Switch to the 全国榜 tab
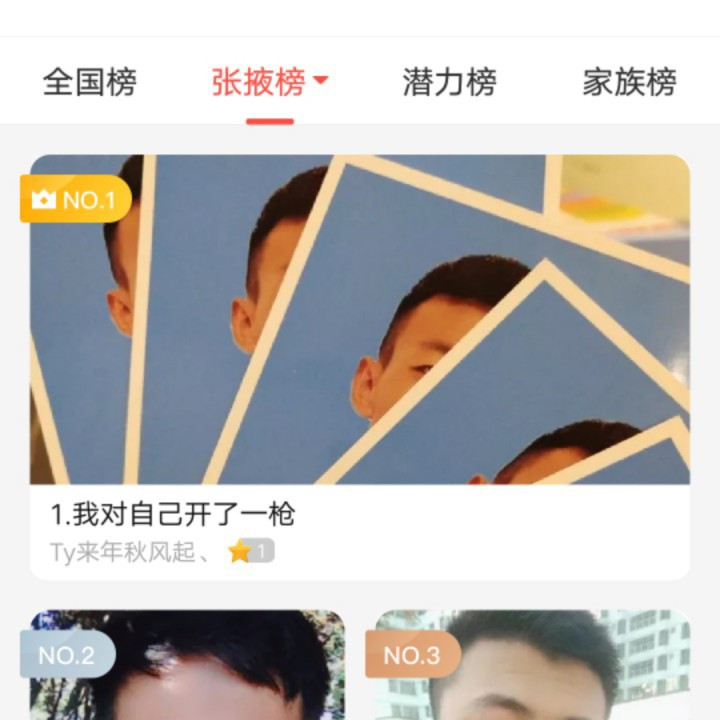The width and height of the screenshot is (720, 720). [89, 82]
